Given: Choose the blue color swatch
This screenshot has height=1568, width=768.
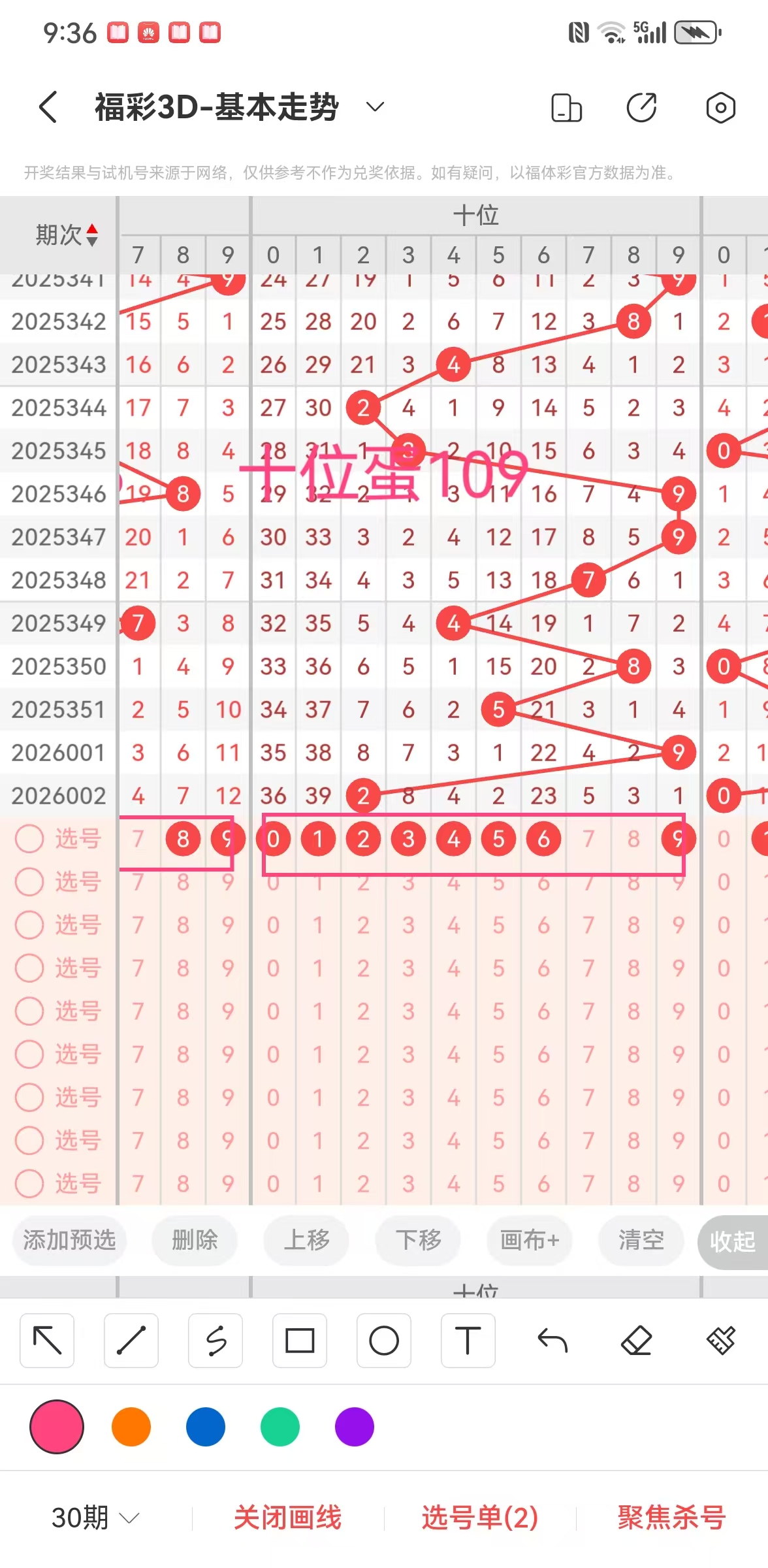Looking at the screenshot, I should (206, 1427).
